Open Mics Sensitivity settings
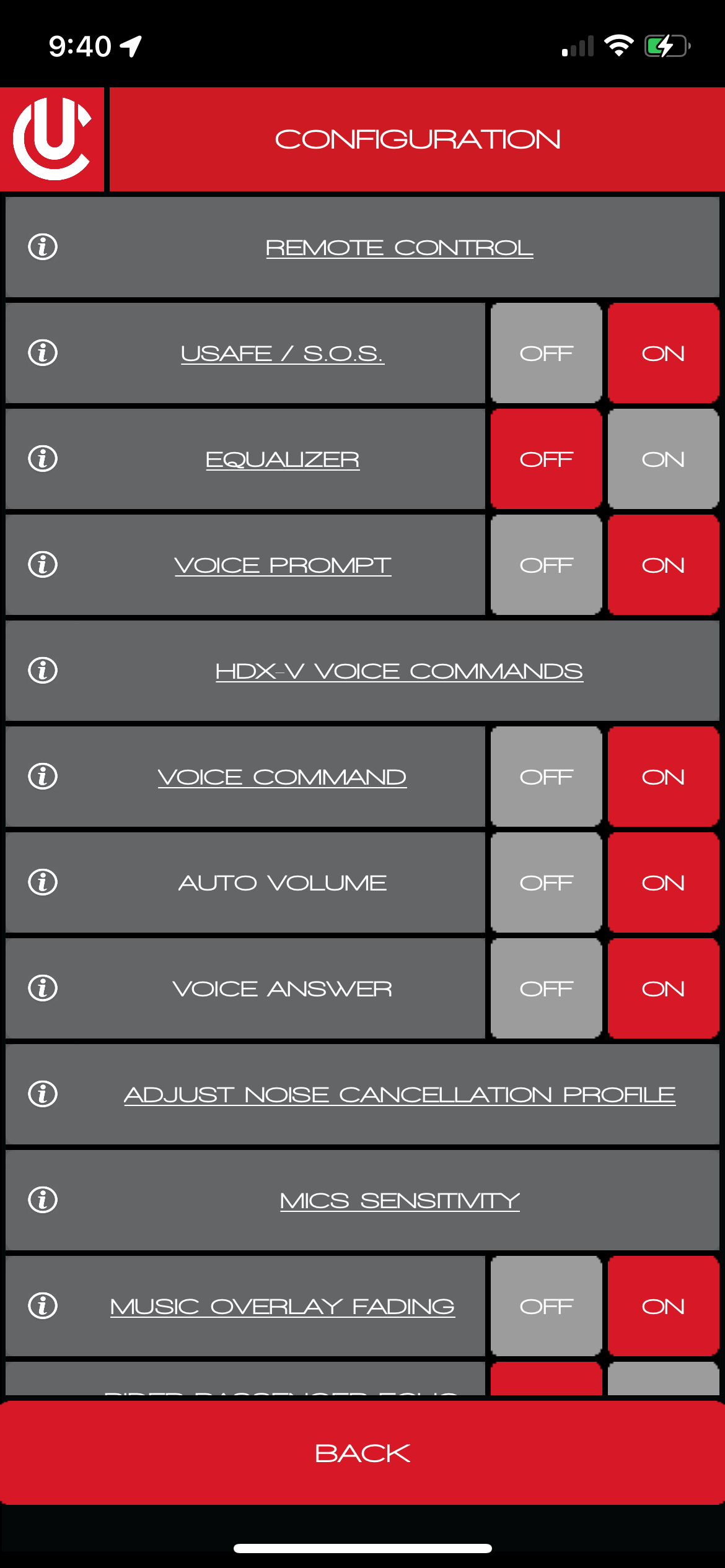Image resolution: width=725 pixels, height=1568 pixels. point(400,1201)
